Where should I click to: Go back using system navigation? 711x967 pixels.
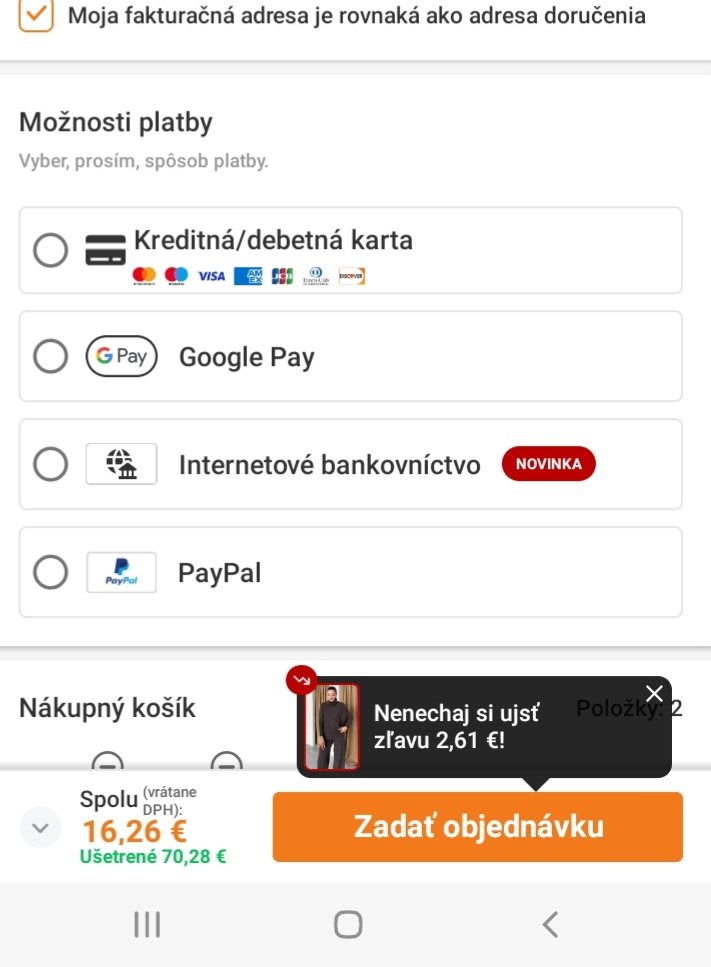coord(549,924)
